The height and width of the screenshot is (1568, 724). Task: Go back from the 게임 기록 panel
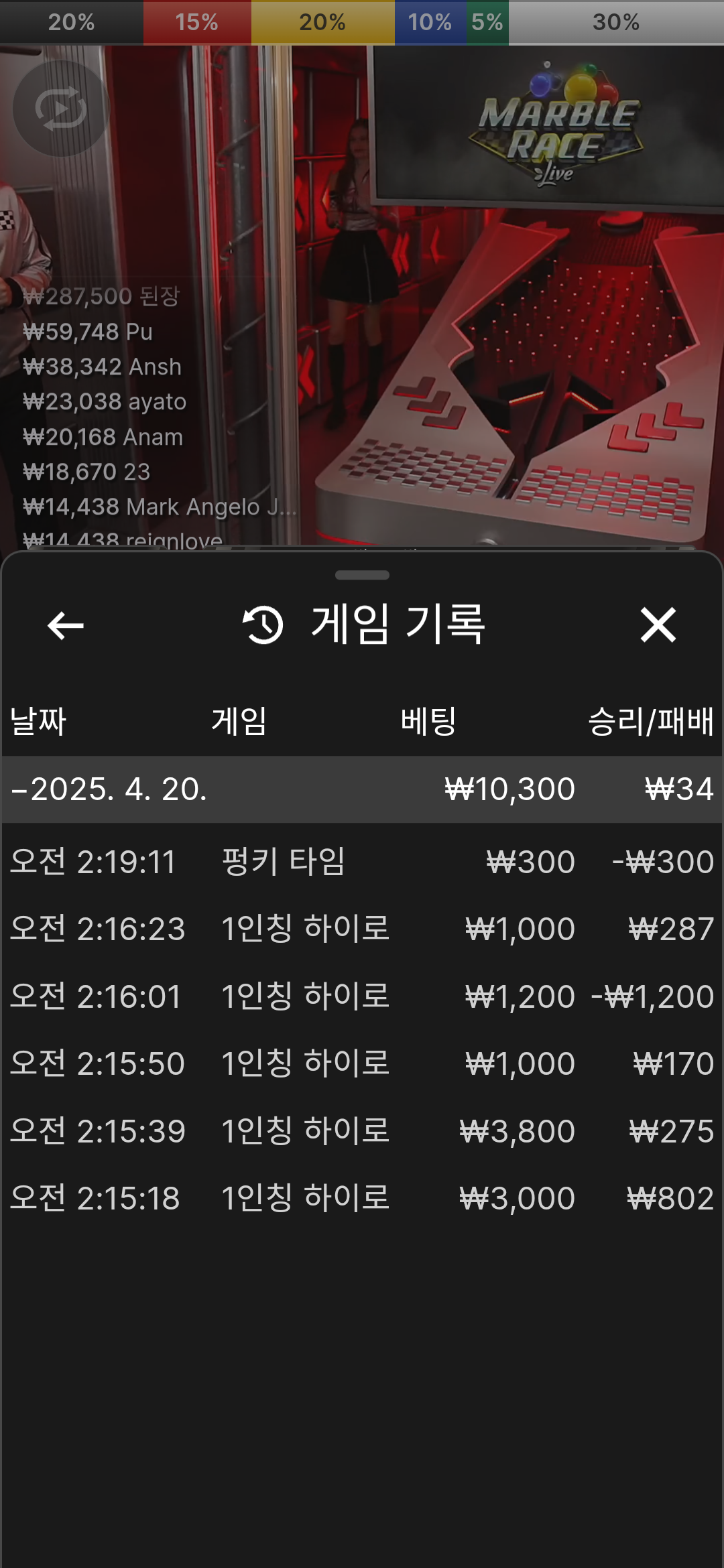pyautogui.click(x=66, y=625)
